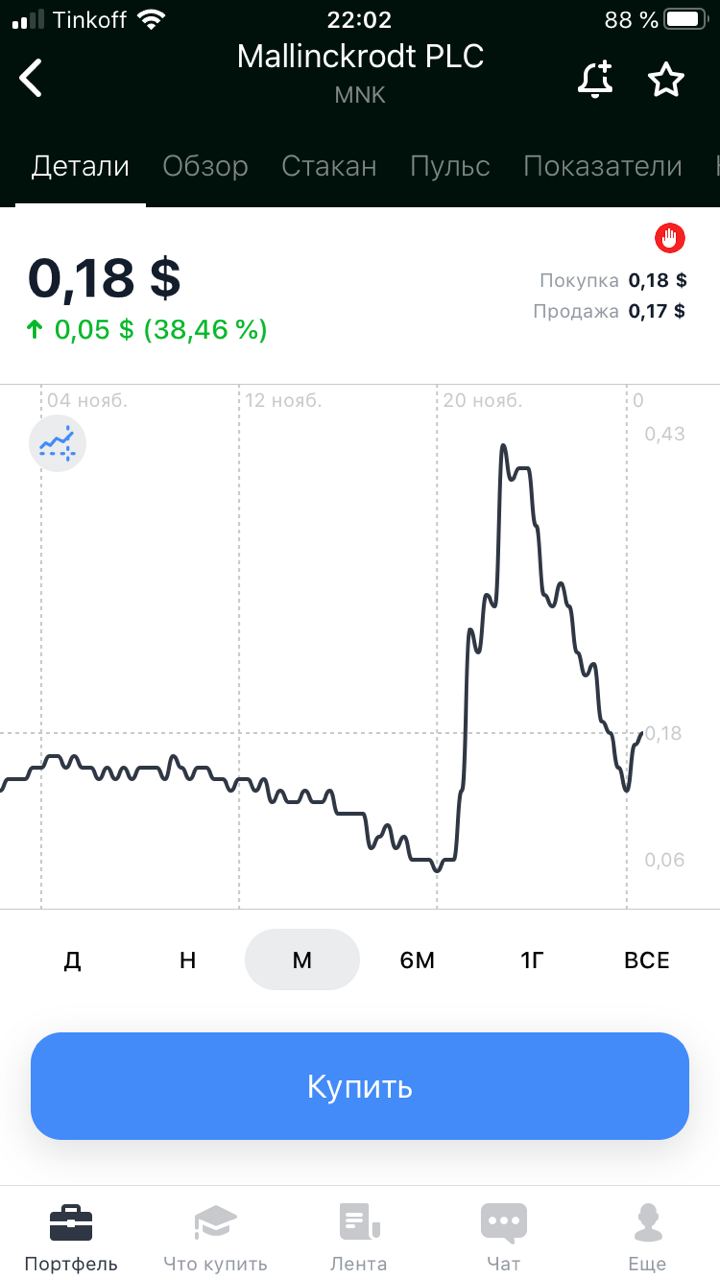Open the Лента feed tab
The height and width of the screenshot is (1280, 720).
pyautogui.click(x=359, y=1237)
